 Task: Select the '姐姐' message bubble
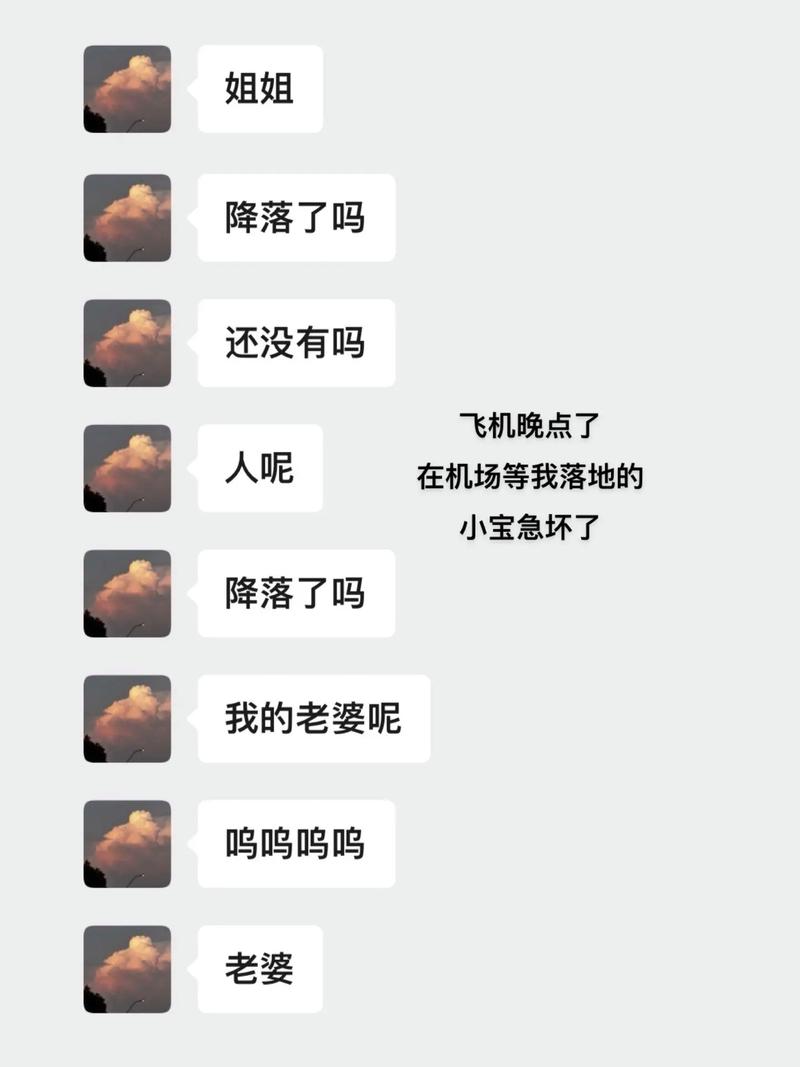(x=262, y=91)
